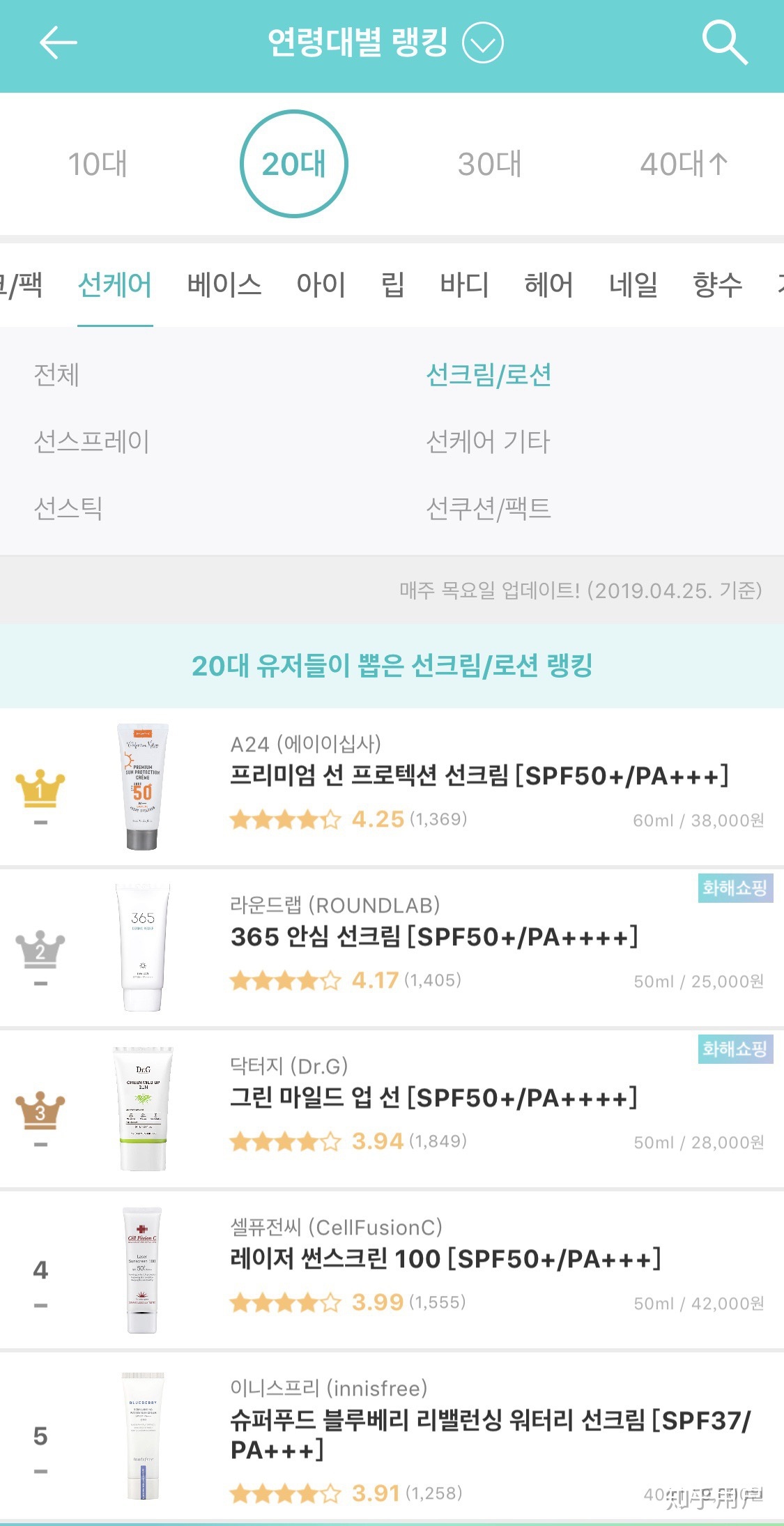Switch to the 10대 age group
Viewport: 784px width, 1526px height.
click(x=98, y=165)
